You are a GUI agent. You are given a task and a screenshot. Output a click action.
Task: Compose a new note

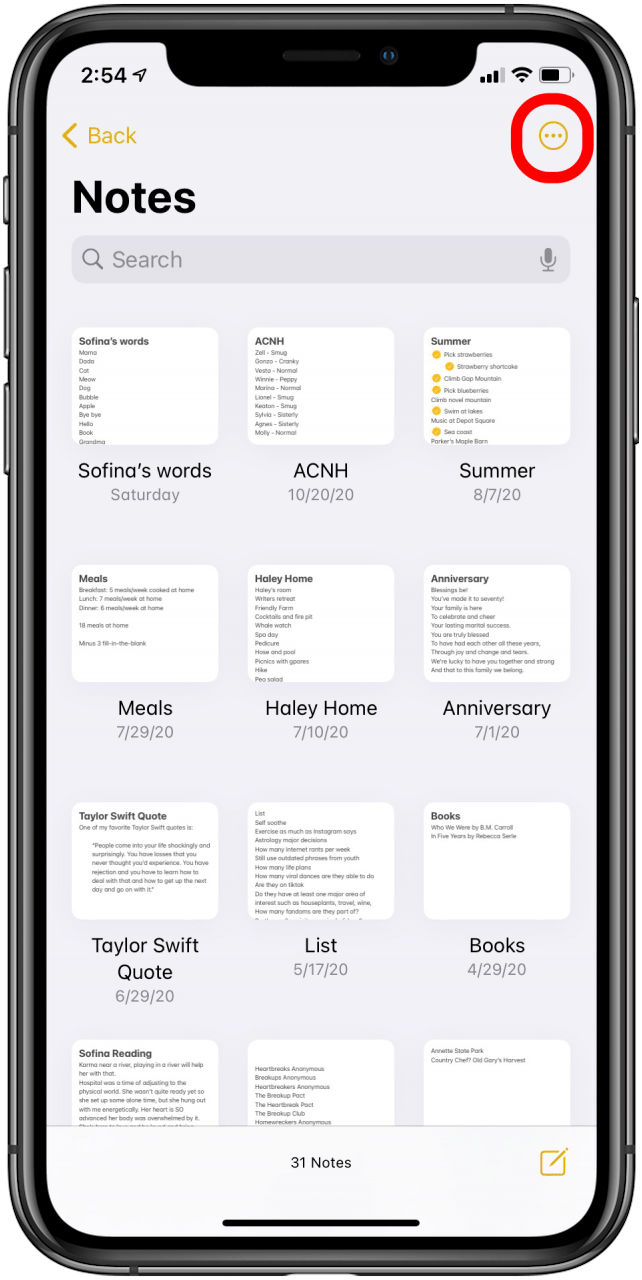[553, 1162]
